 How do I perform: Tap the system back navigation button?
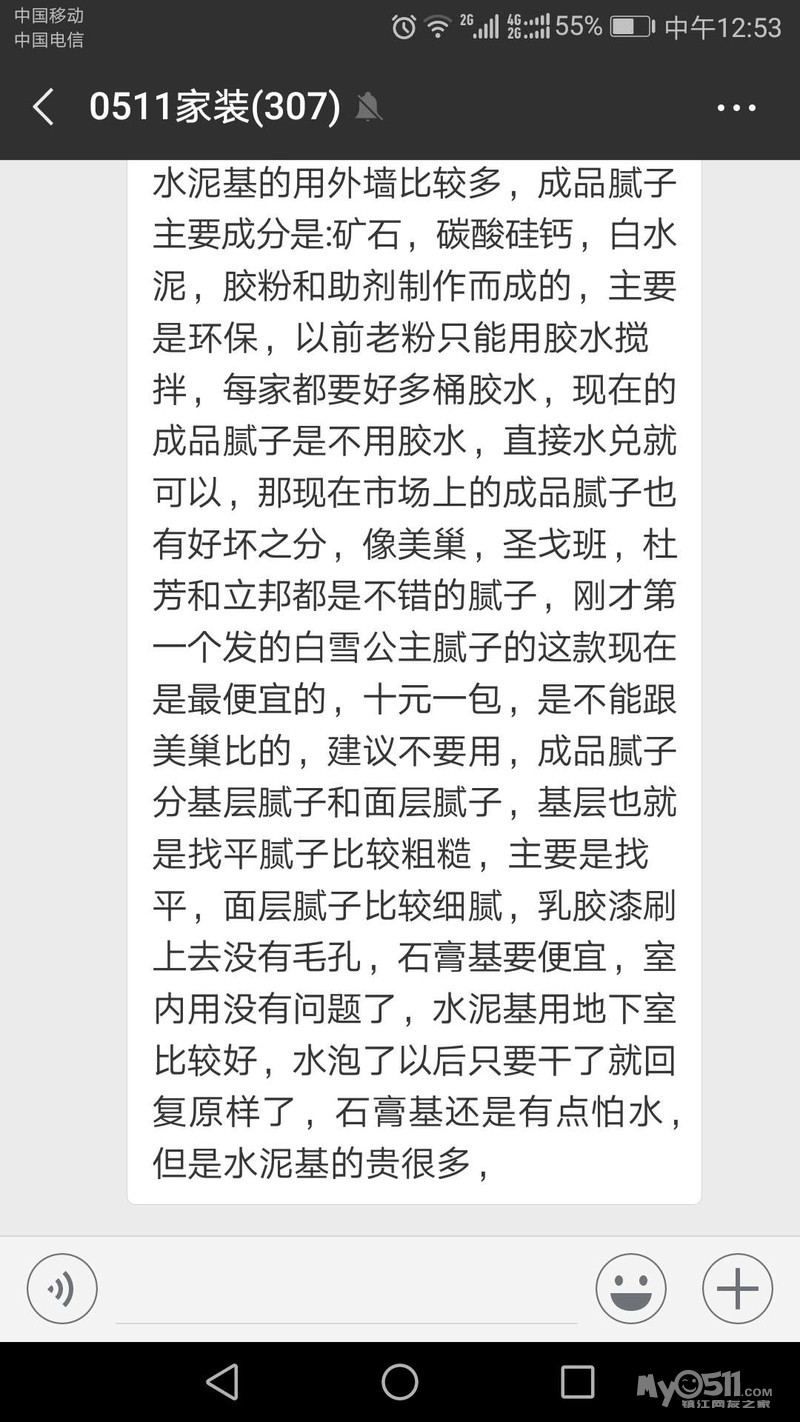tap(222, 1382)
